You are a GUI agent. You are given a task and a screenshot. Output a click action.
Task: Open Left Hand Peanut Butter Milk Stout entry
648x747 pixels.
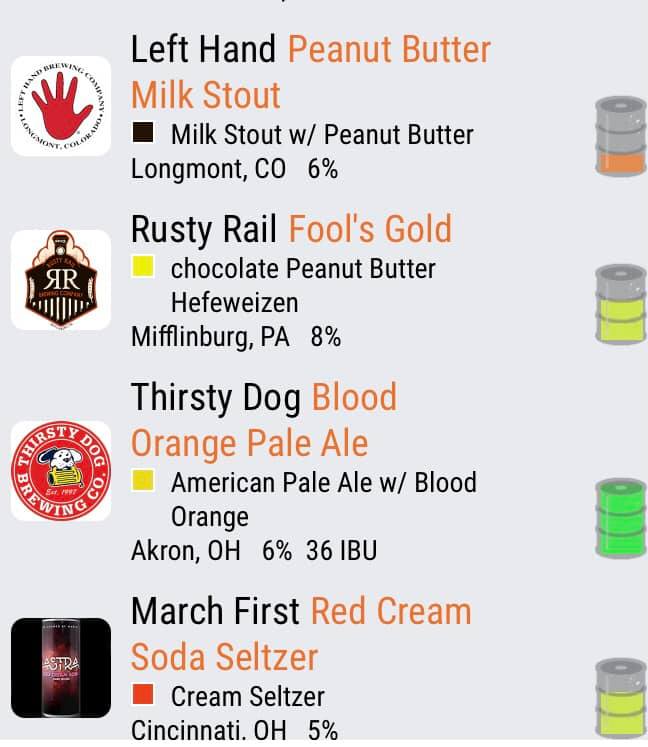pyautogui.click(x=310, y=72)
